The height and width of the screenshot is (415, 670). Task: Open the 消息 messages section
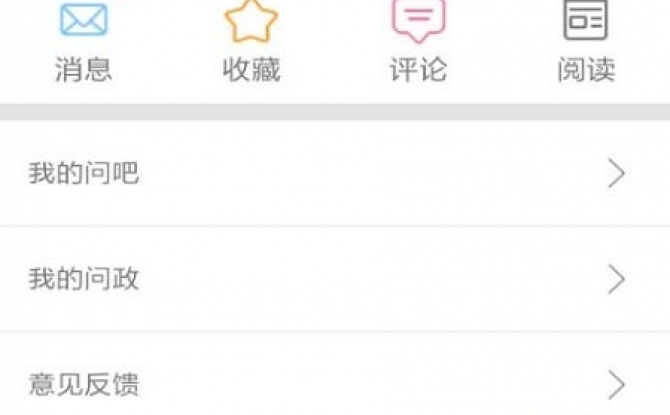pyautogui.click(x=84, y=40)
